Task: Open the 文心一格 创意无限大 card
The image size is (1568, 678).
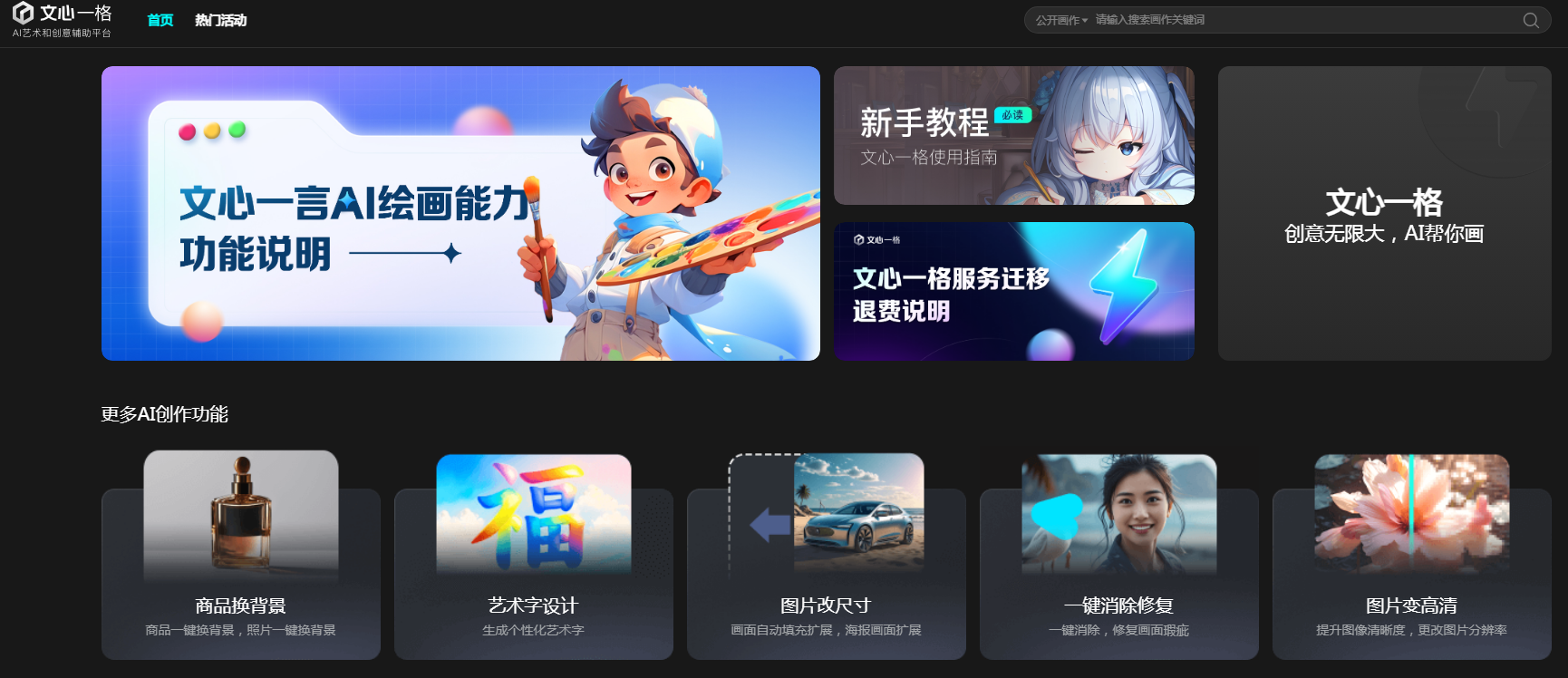Action: pyautogui.click(x=1384, y=213)
